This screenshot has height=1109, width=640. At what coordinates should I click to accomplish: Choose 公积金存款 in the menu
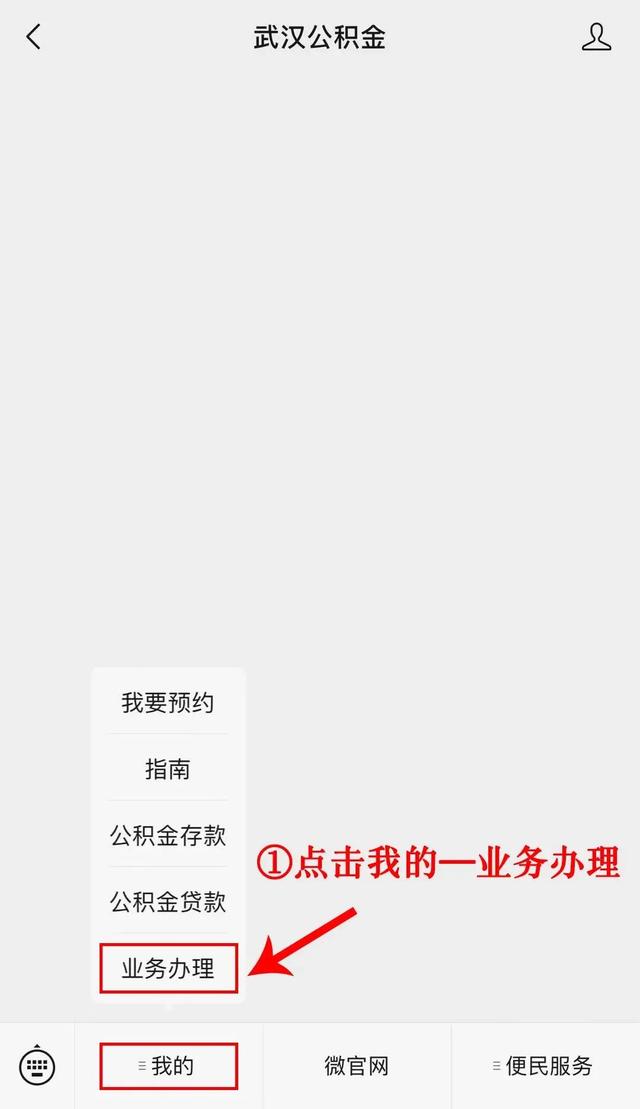click(x=168, y=835)
